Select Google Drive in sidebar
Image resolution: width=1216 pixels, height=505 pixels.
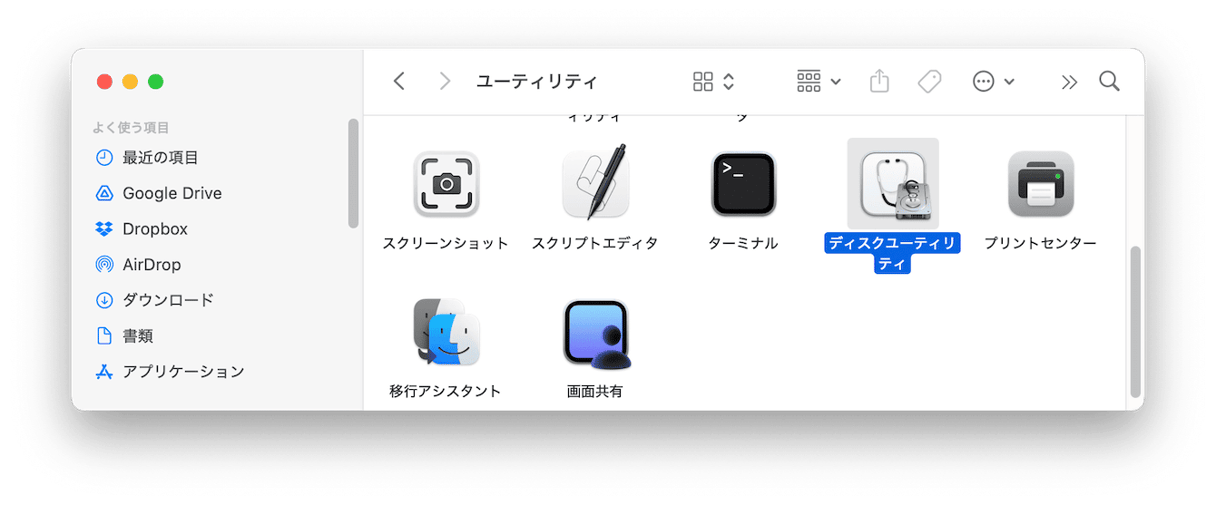(171, 193)
